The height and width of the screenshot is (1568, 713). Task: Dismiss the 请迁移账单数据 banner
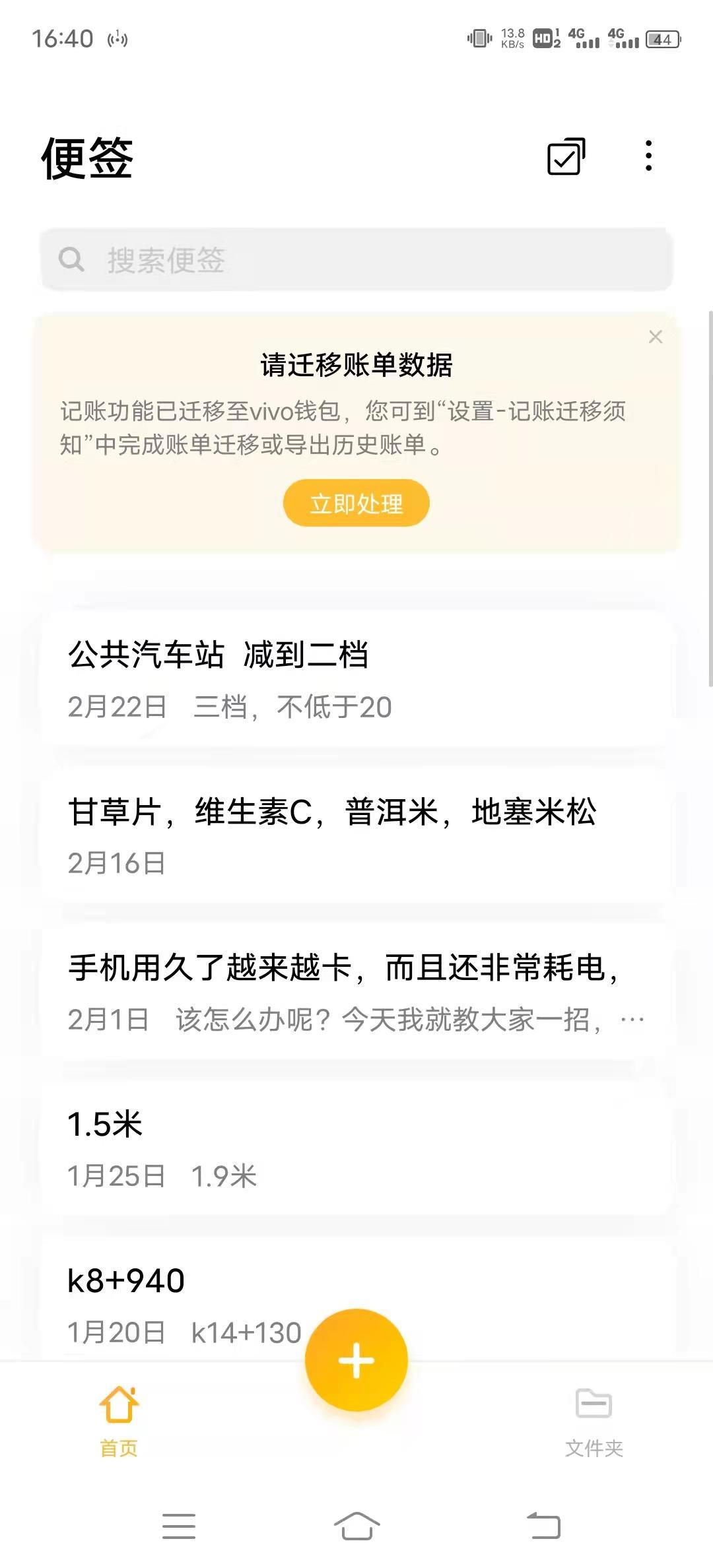tap(656, 337)
